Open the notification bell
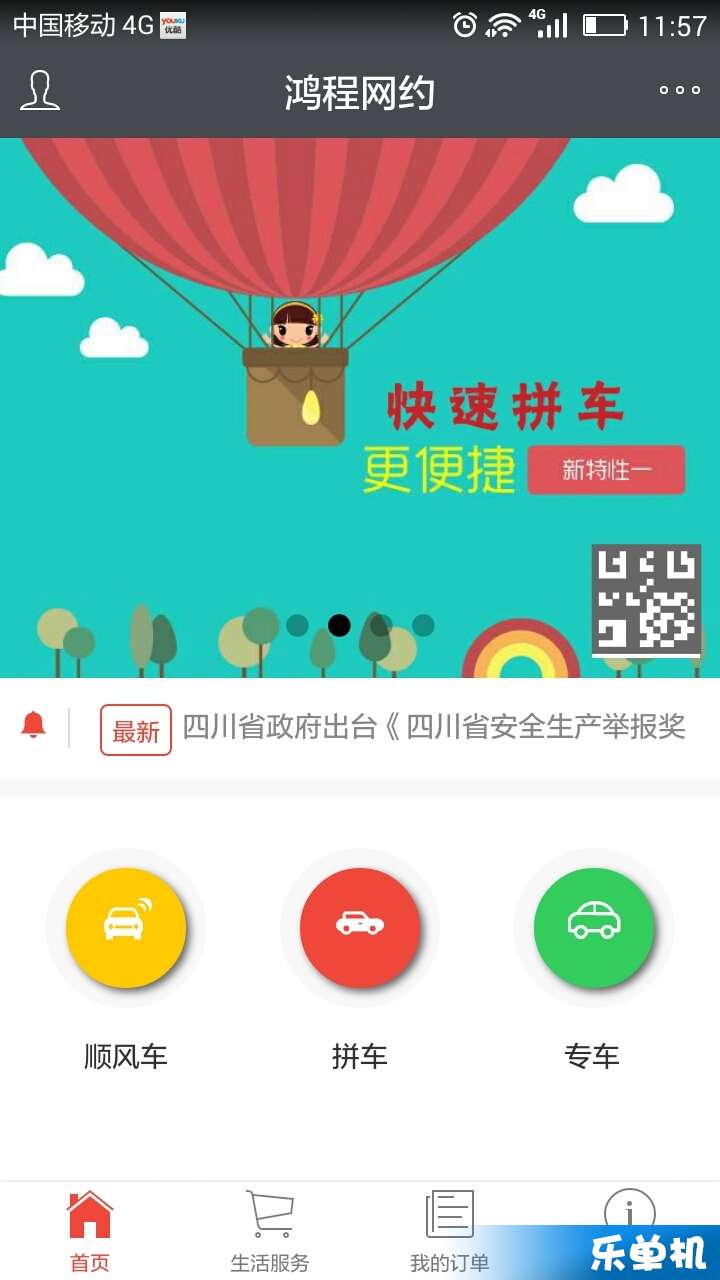Screen dimensions: 720x1280 [34, 726]
